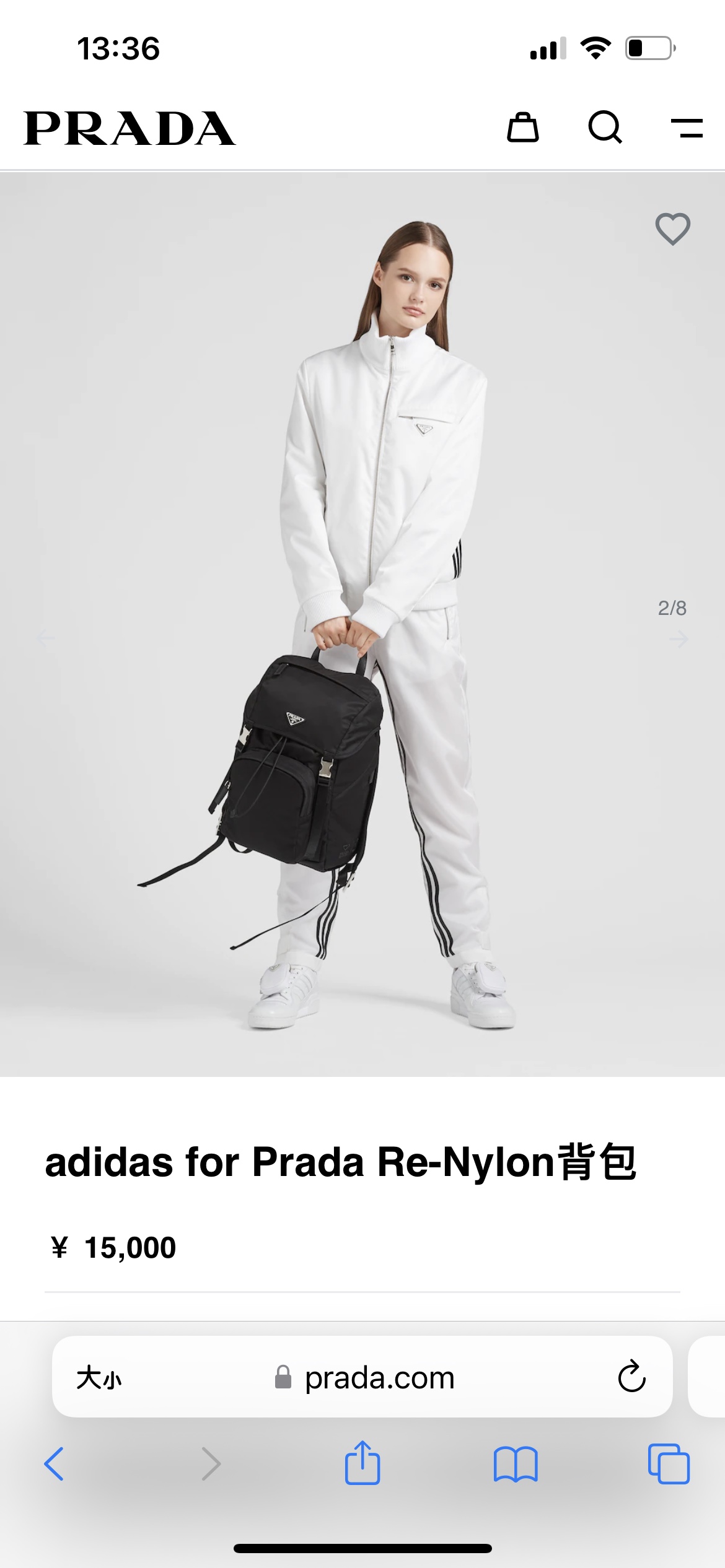Show previous product image arrow

tap(45, 637)
